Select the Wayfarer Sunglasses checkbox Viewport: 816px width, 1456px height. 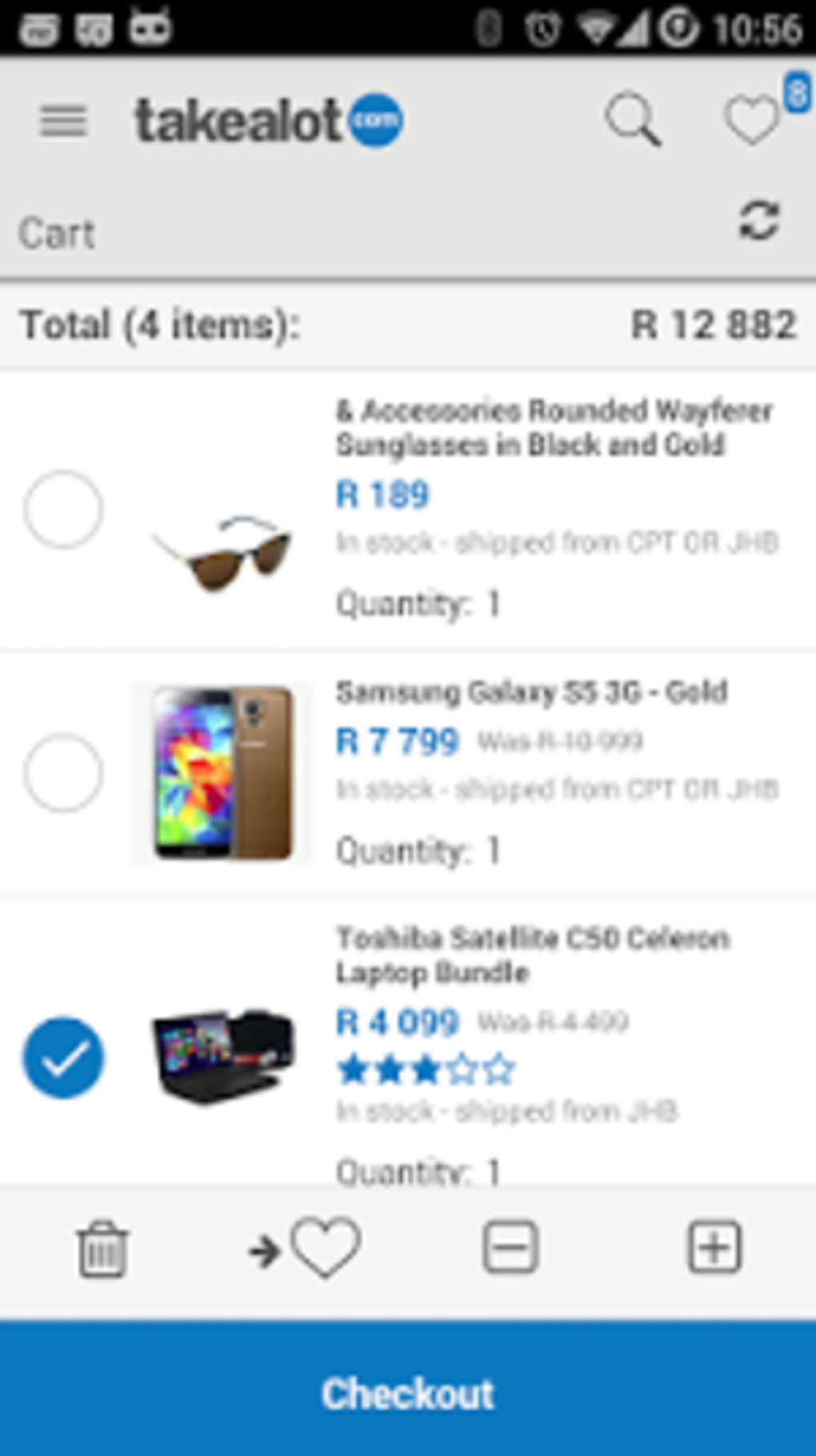pos(63,509)
